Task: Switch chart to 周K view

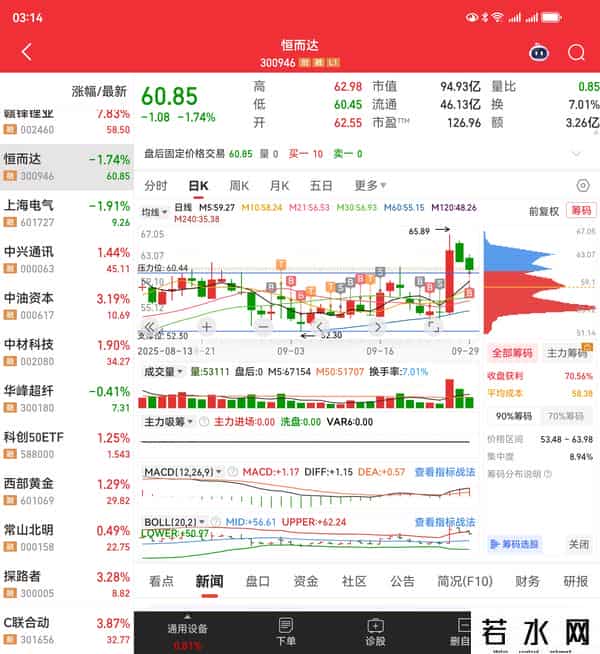Action: coord(238,185)
